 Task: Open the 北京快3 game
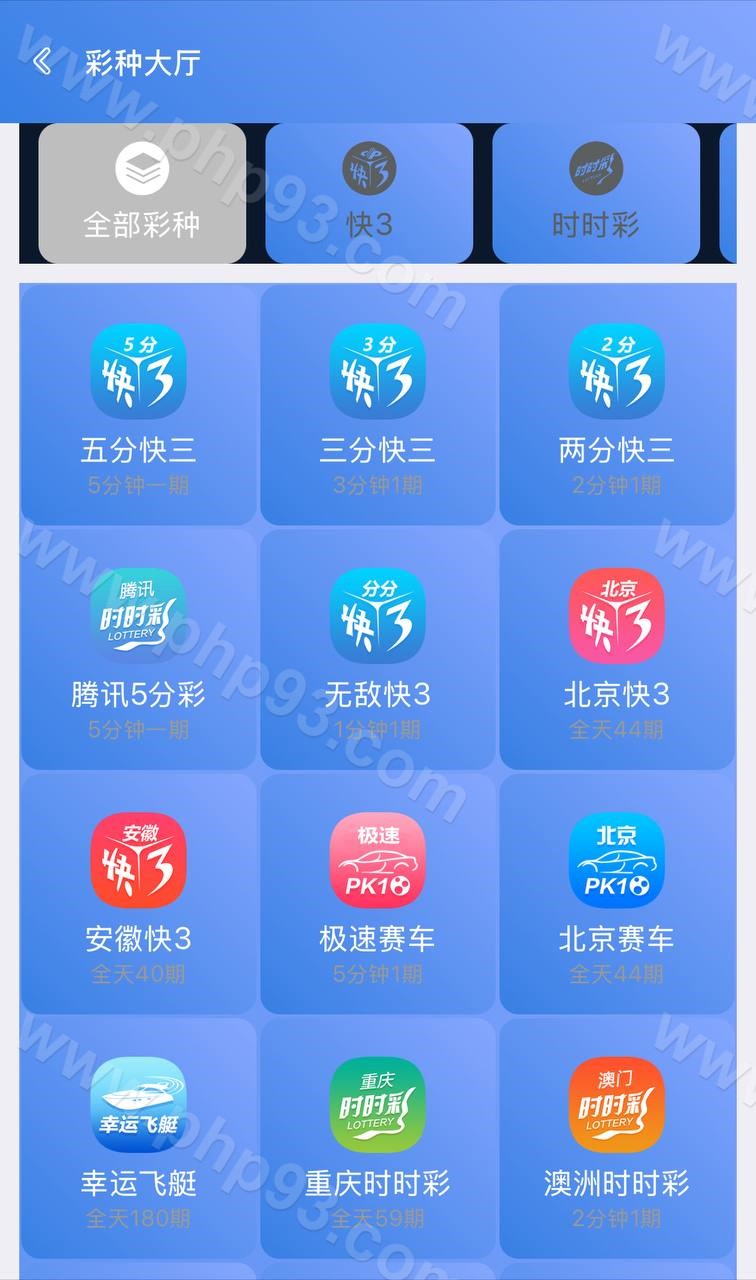616,648
